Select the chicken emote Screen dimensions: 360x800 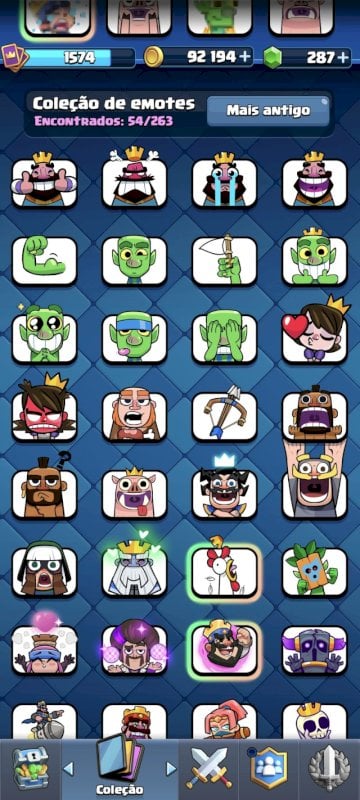(224, 569)
